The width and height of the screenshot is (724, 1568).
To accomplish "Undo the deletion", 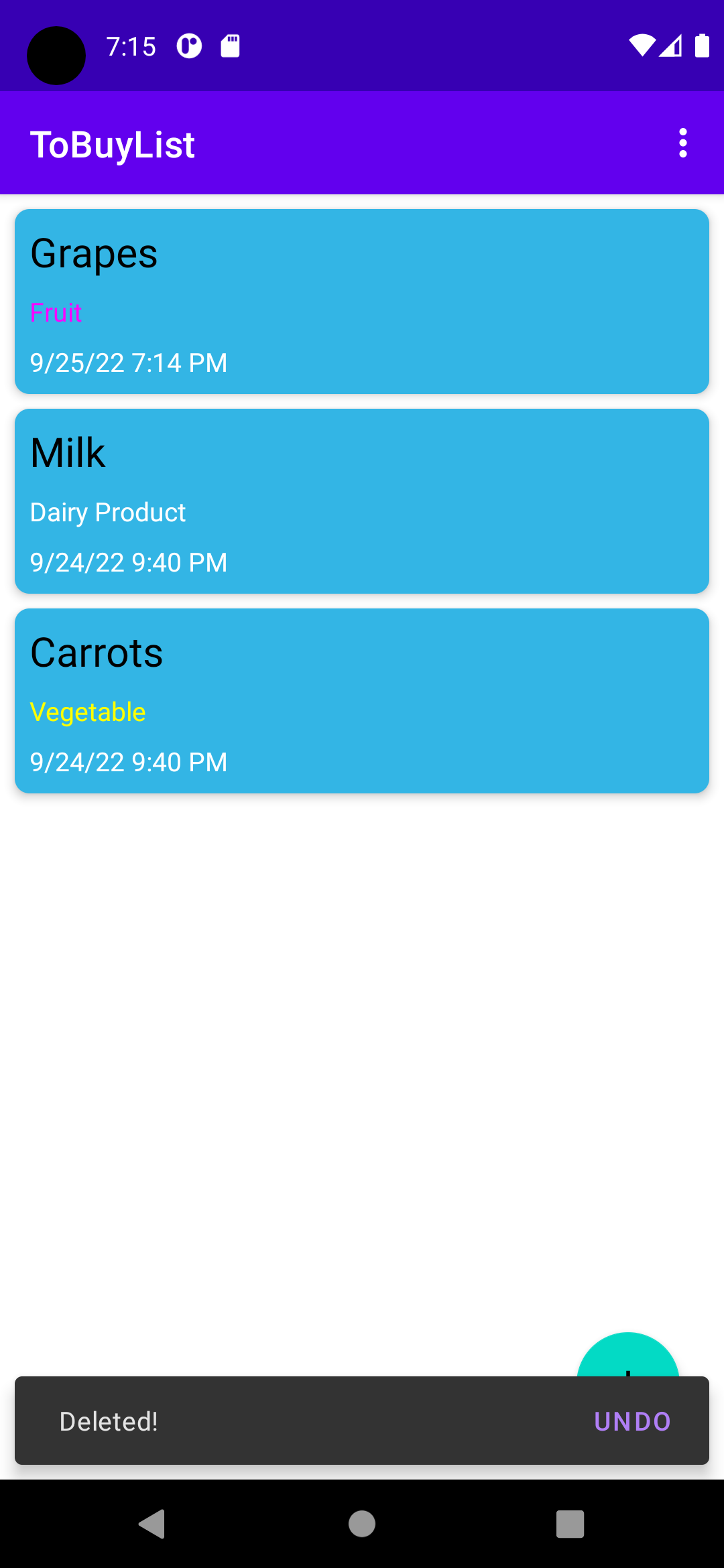I will tap(632, 1421).
